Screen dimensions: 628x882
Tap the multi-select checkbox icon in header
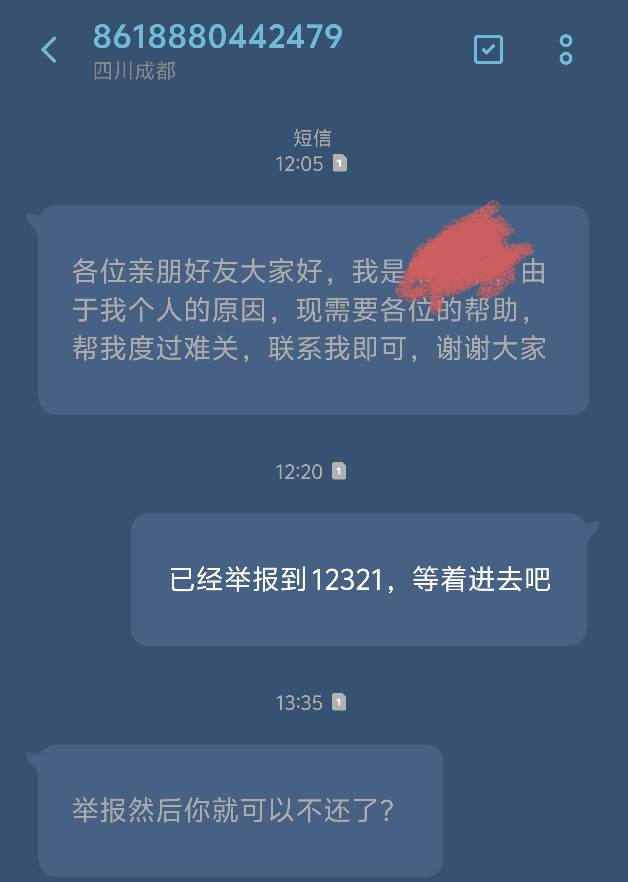point(488,50)
